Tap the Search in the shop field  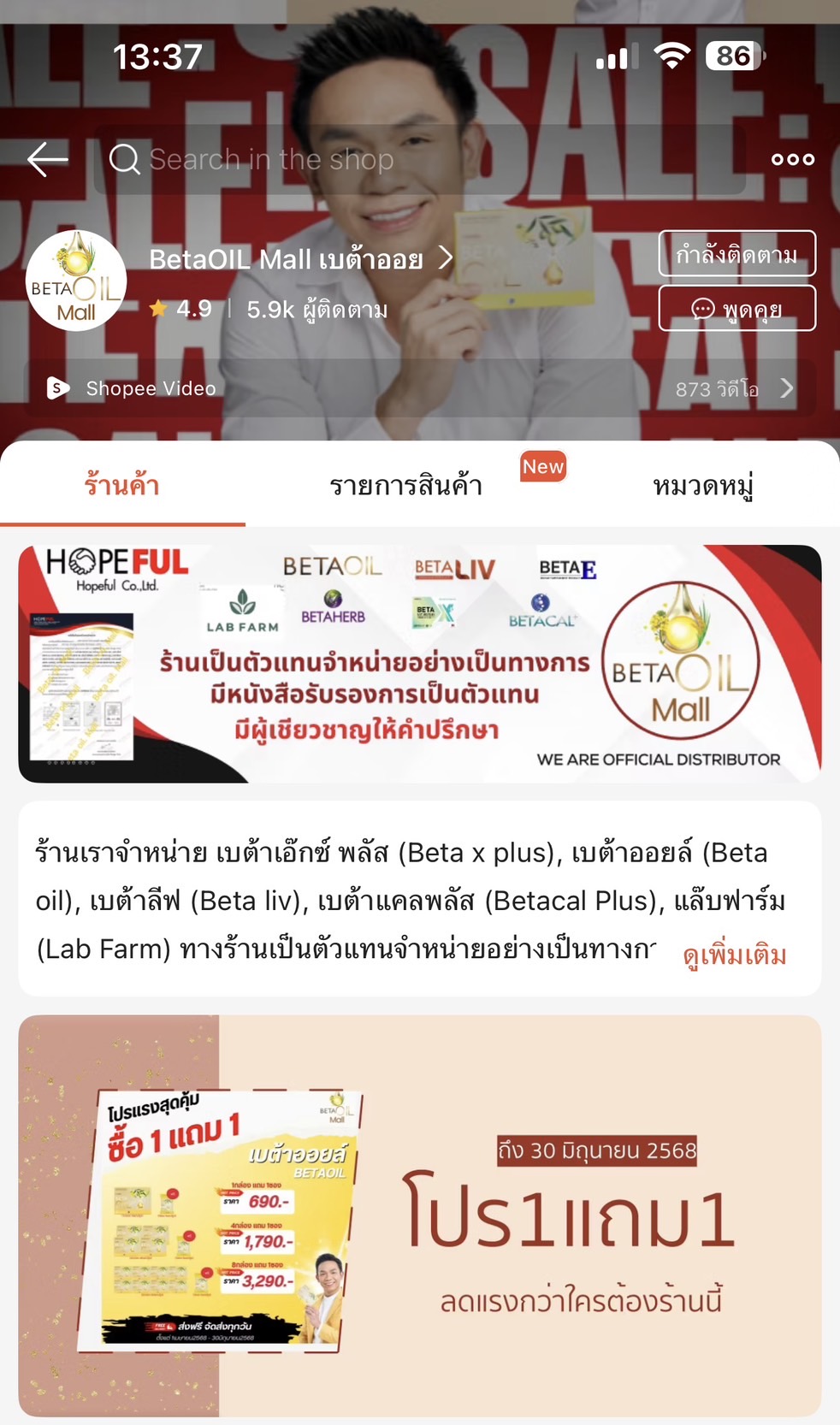(419, 159)
